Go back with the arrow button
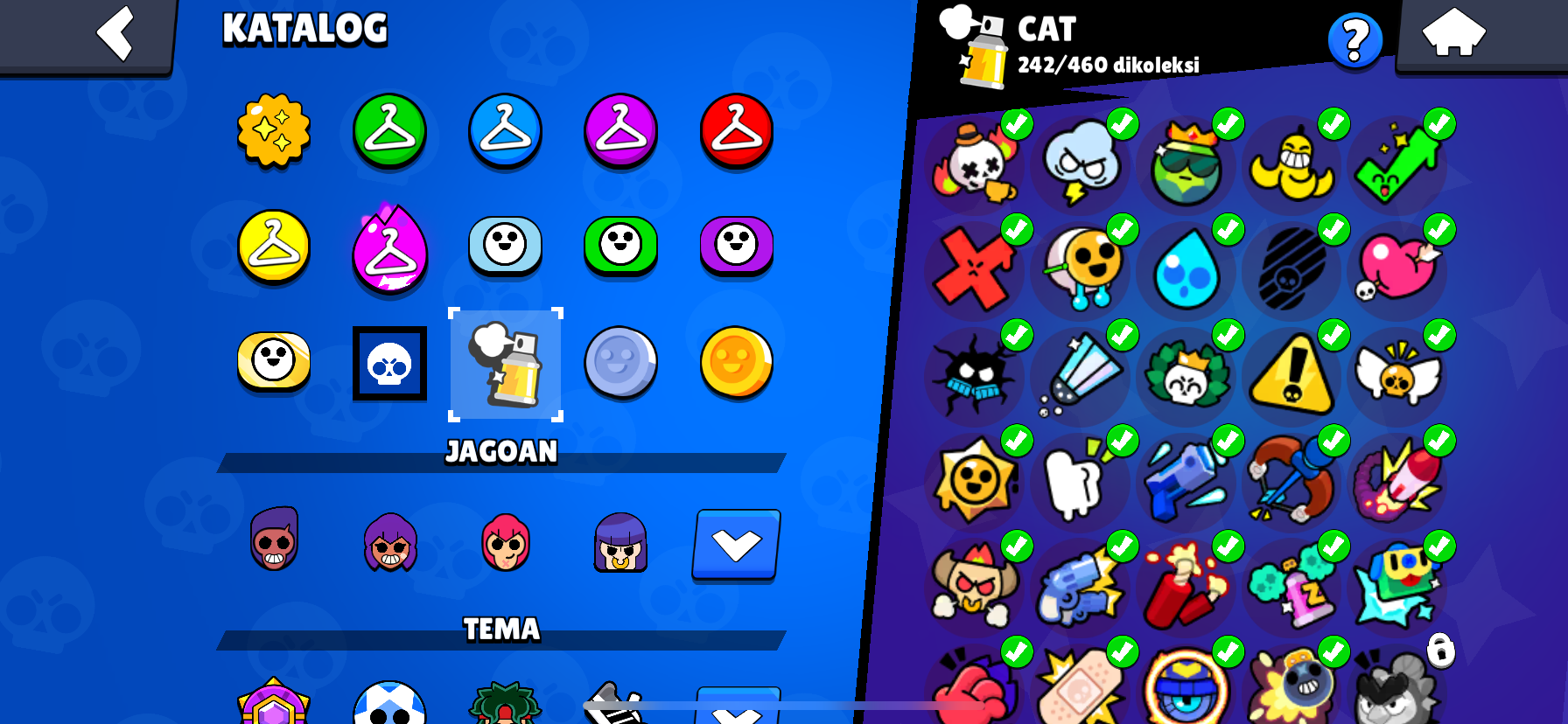 [115, 34]
